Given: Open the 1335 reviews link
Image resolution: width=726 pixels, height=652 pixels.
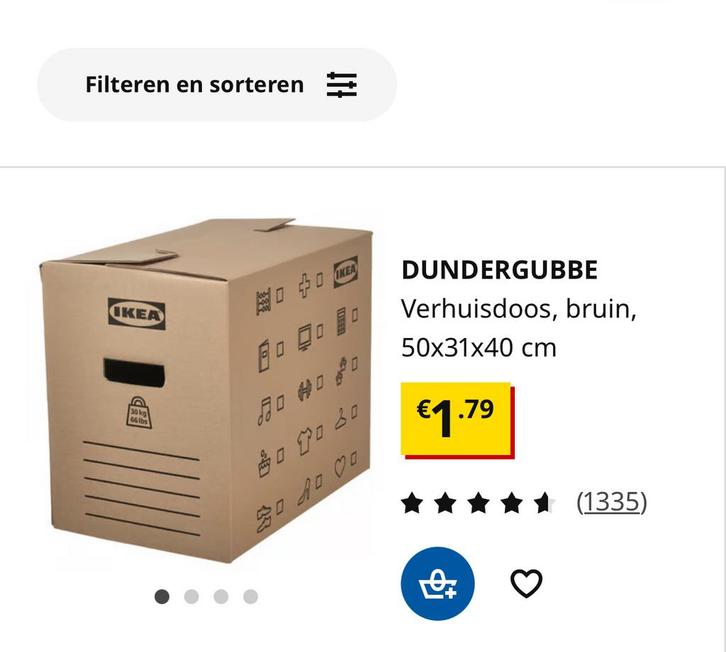Looking at the screenshot, I should coord(611,502).
